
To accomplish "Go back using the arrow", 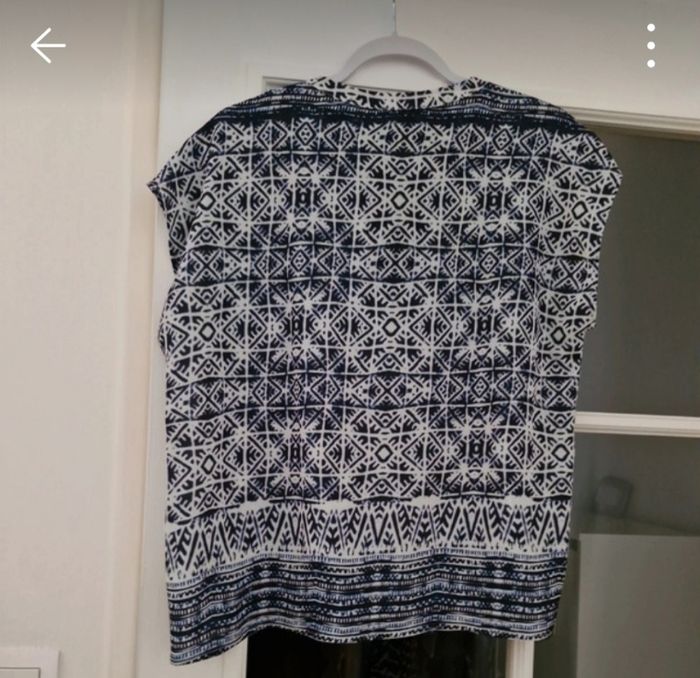I will click(47, 46).
